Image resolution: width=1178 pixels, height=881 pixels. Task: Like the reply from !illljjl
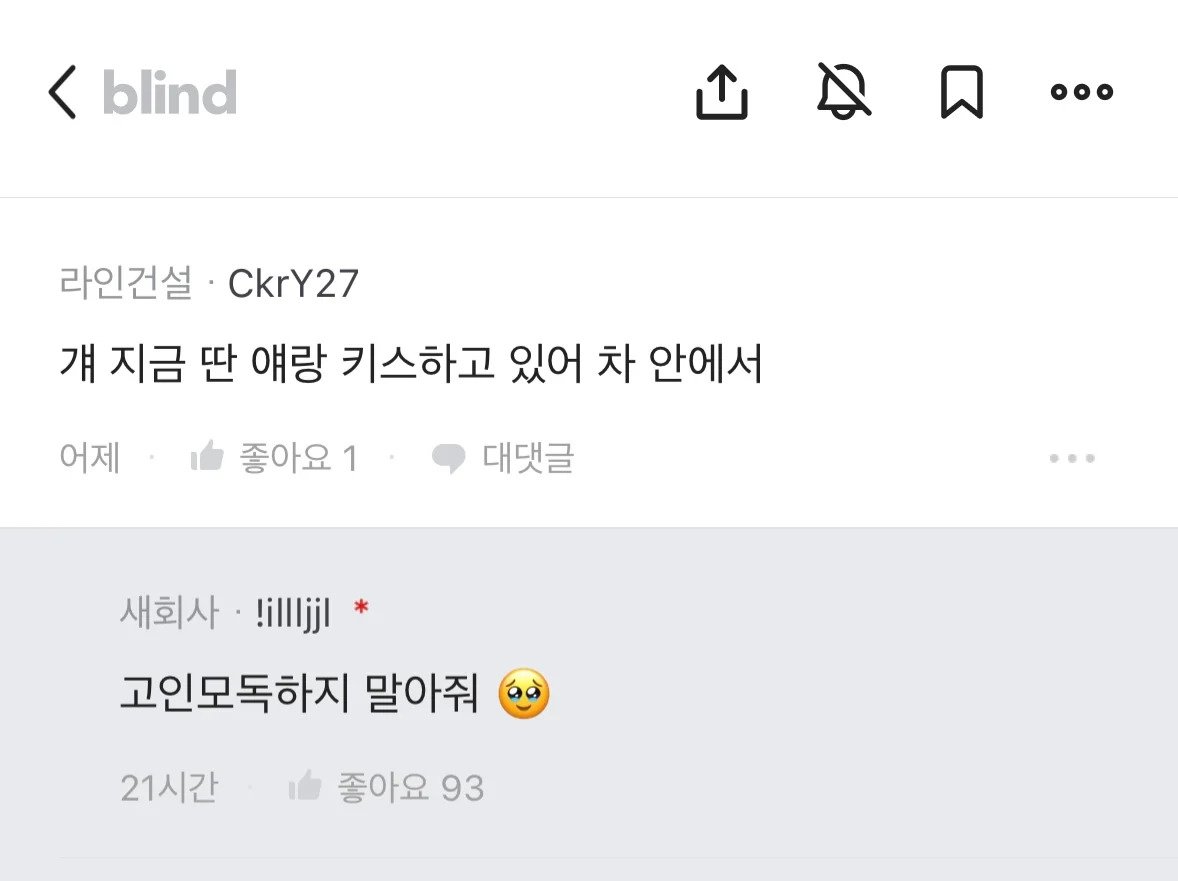tap(306, 788)
